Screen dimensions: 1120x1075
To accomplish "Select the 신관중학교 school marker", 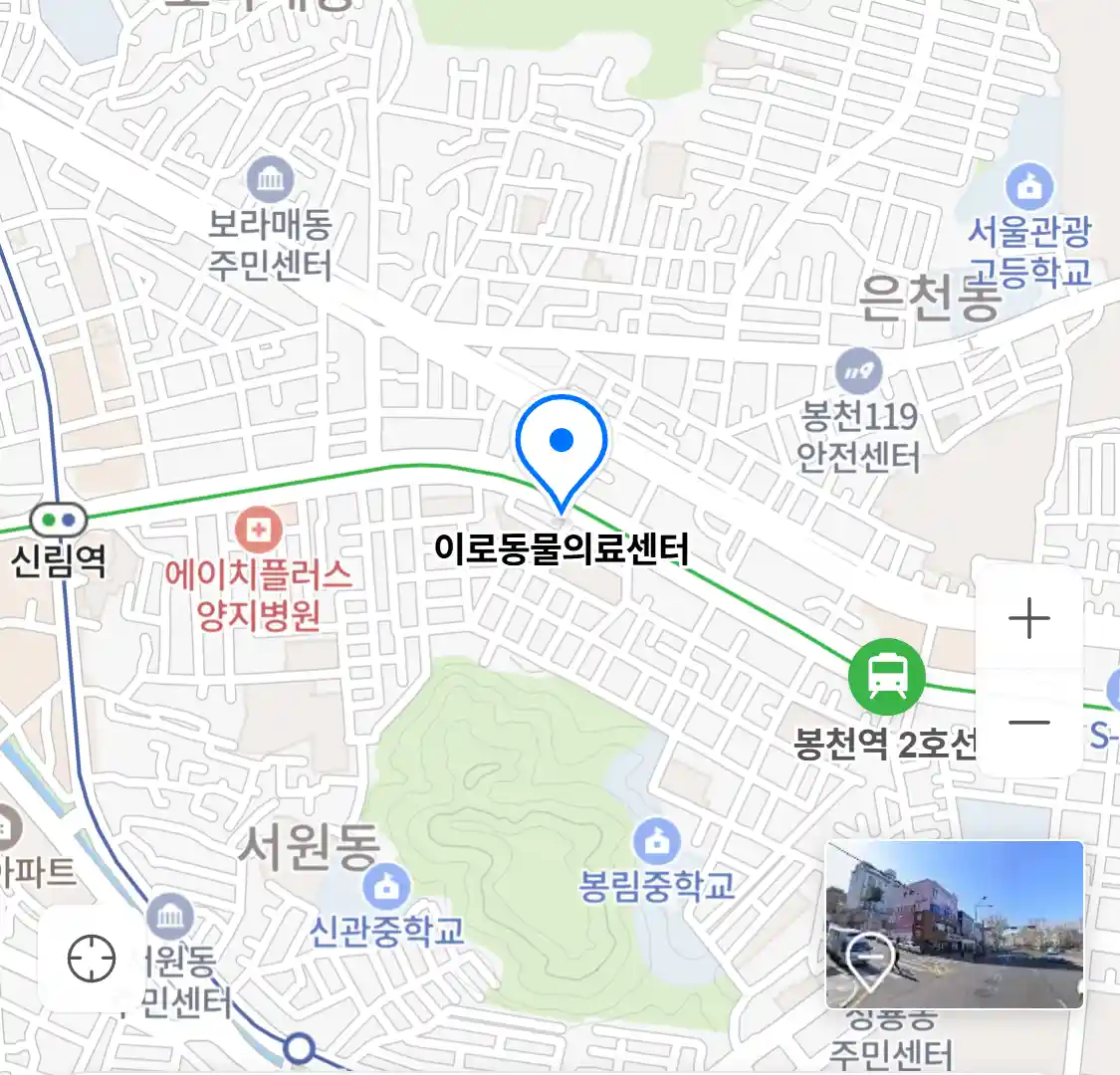I will click(x=386, y=887).
